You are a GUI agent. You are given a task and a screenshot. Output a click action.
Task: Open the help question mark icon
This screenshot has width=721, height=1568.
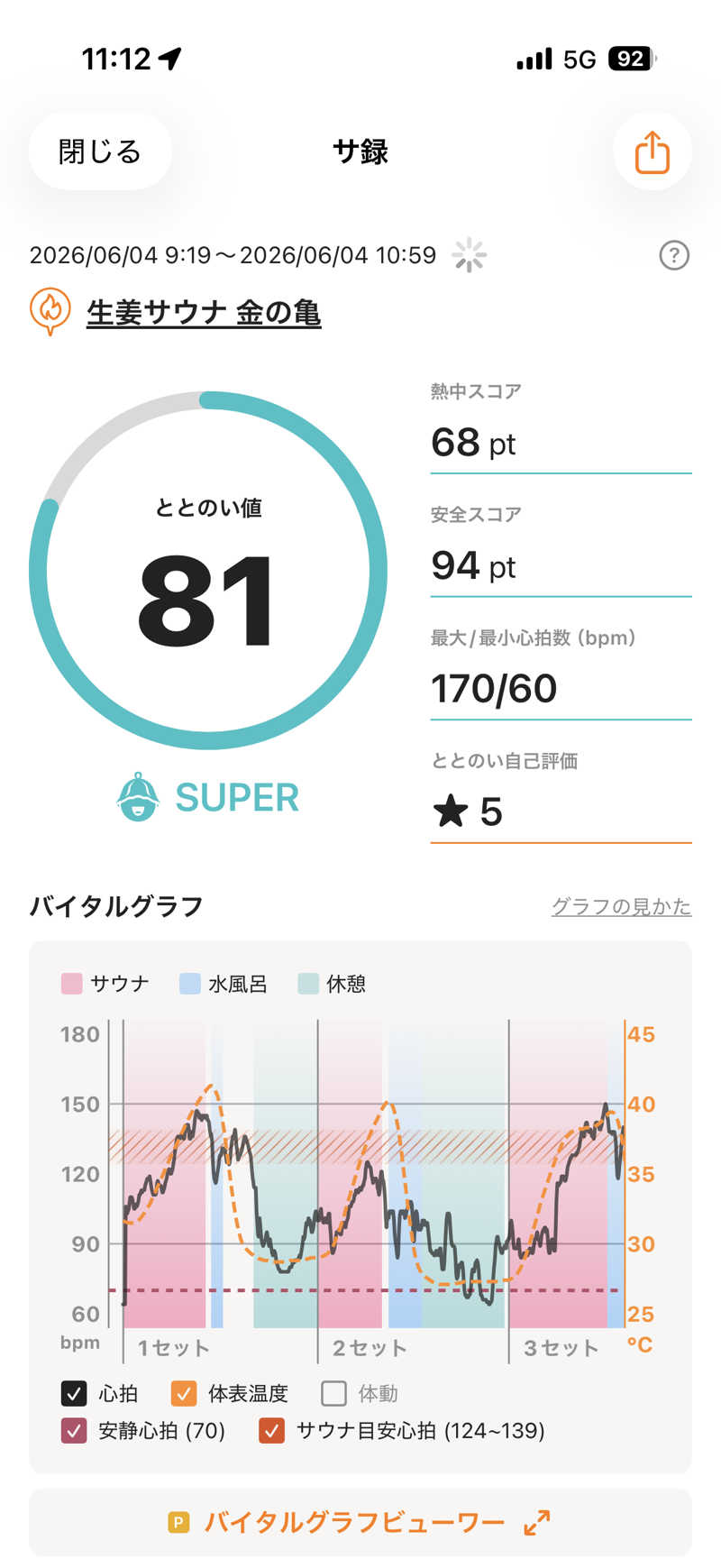674,256
